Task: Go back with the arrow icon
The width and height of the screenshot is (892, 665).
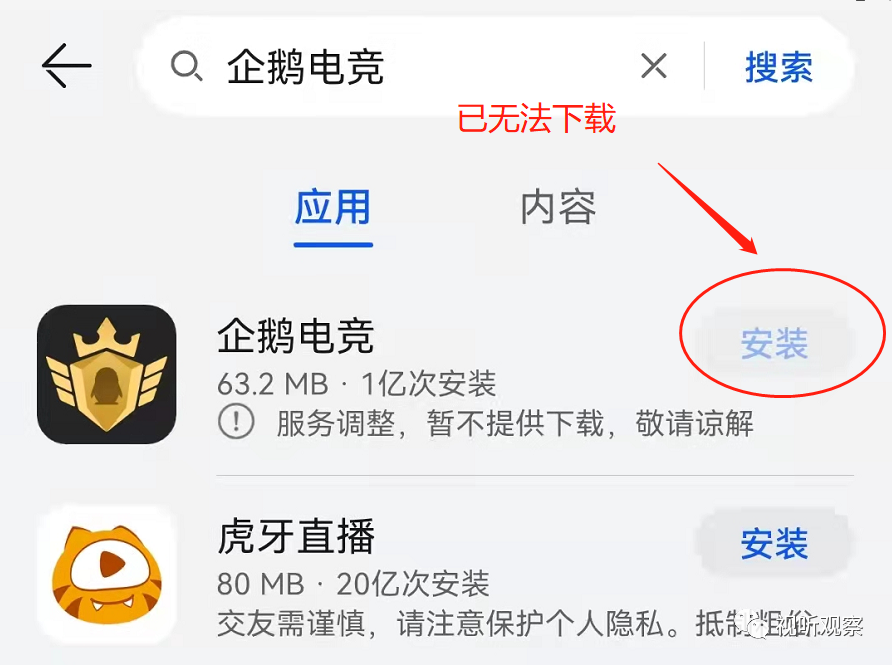Action: pos(66,67)
